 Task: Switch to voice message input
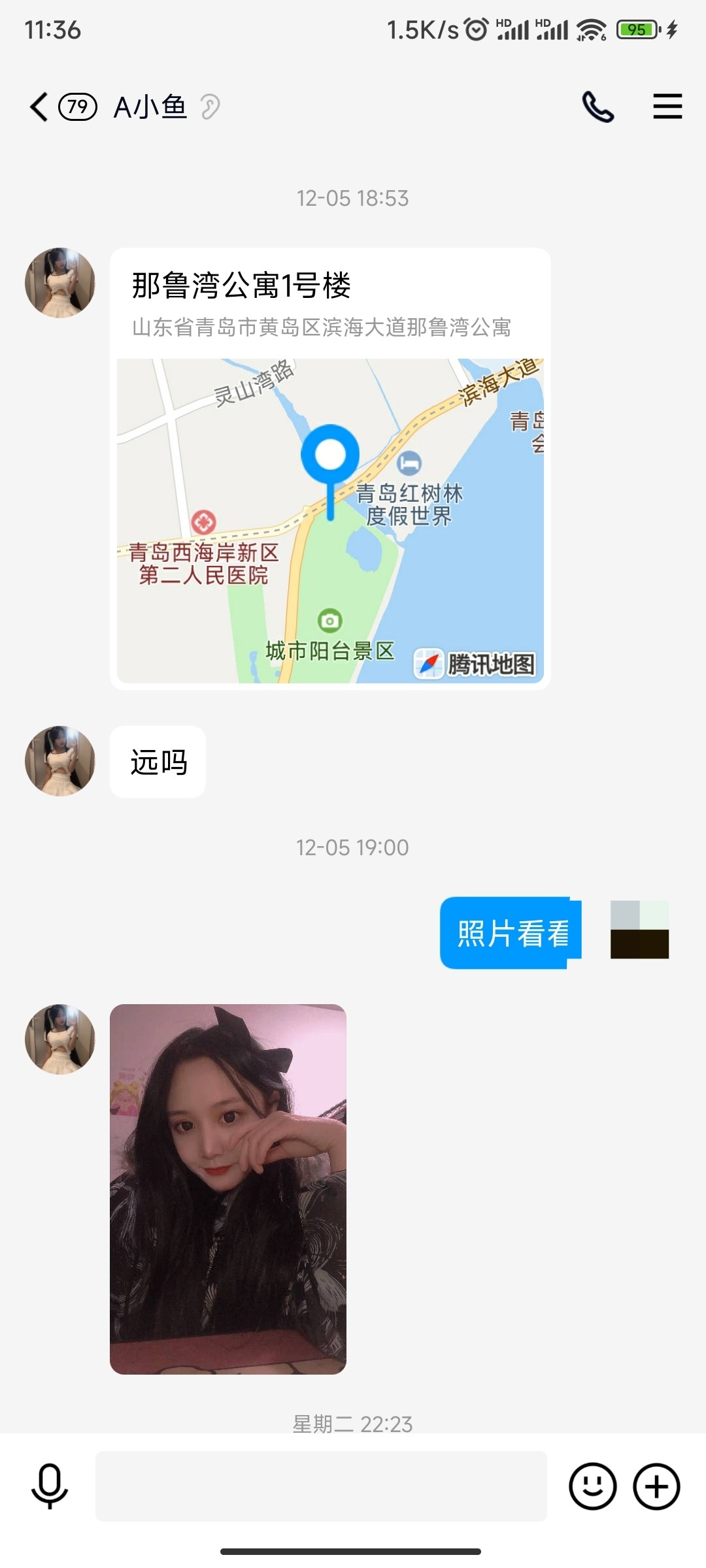(50, 1486)
